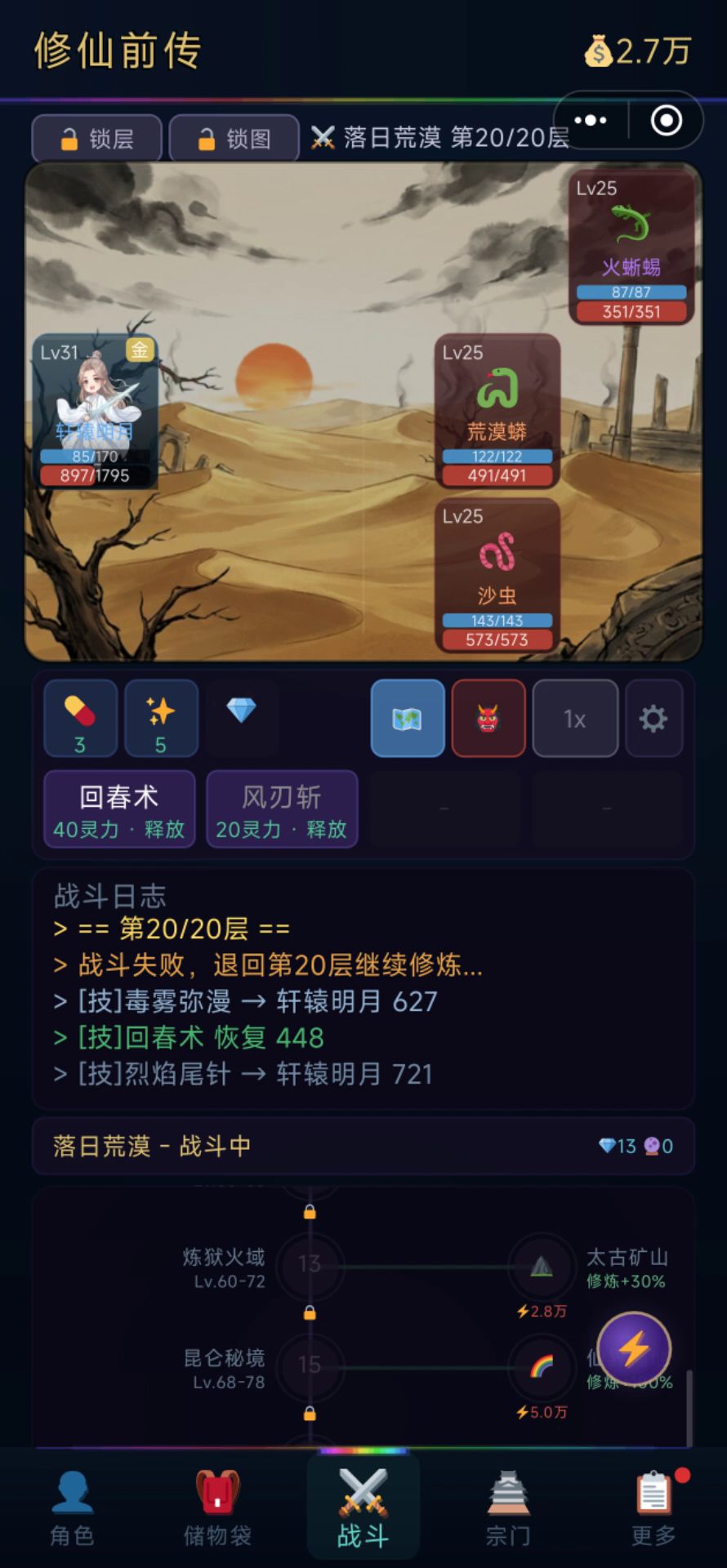Change the 1x battle speed
This screenshot has width=727, height=1568.
coord(574,719)
